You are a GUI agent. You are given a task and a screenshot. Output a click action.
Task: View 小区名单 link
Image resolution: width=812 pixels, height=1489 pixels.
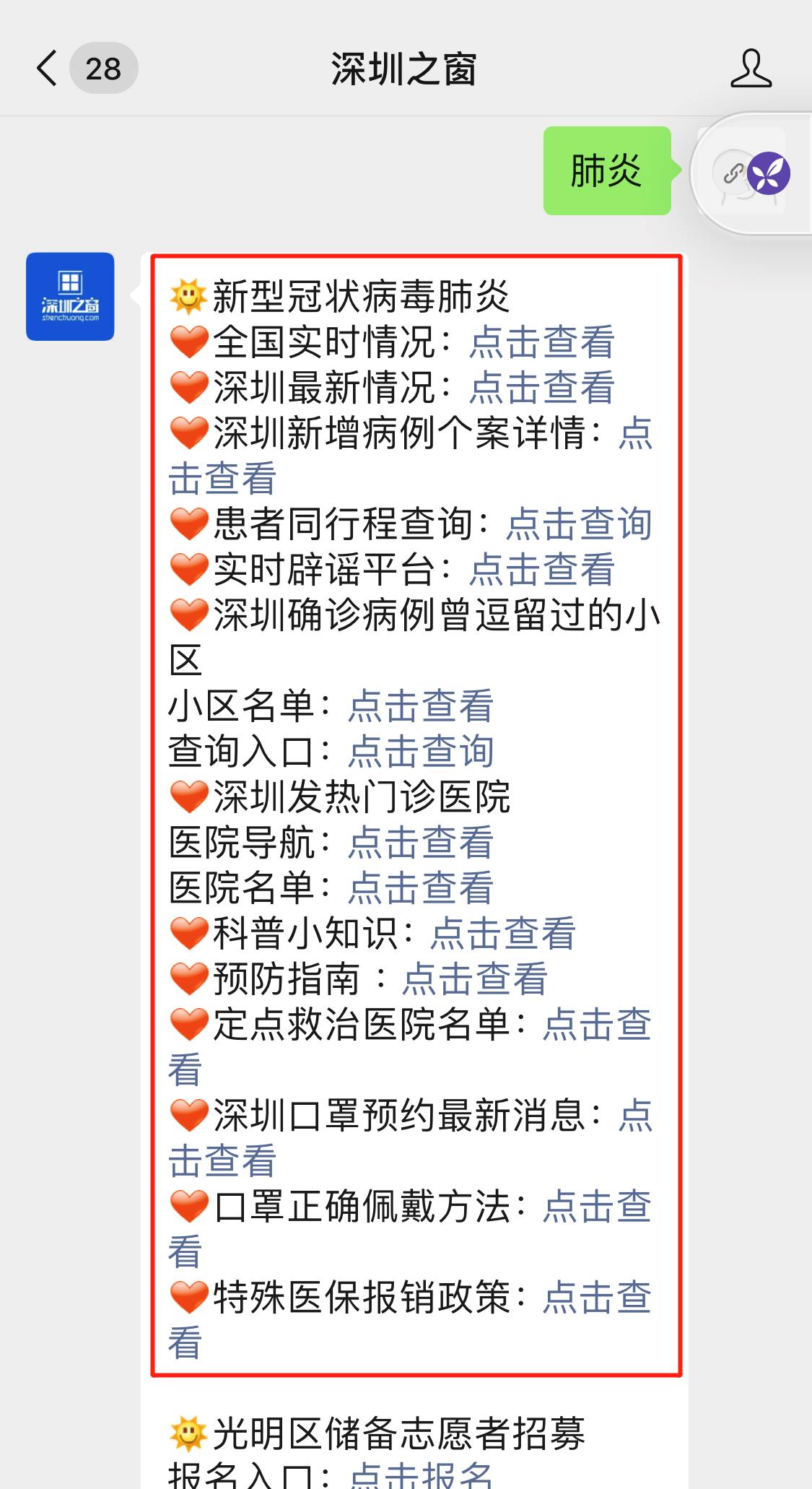tap(421, 706)
